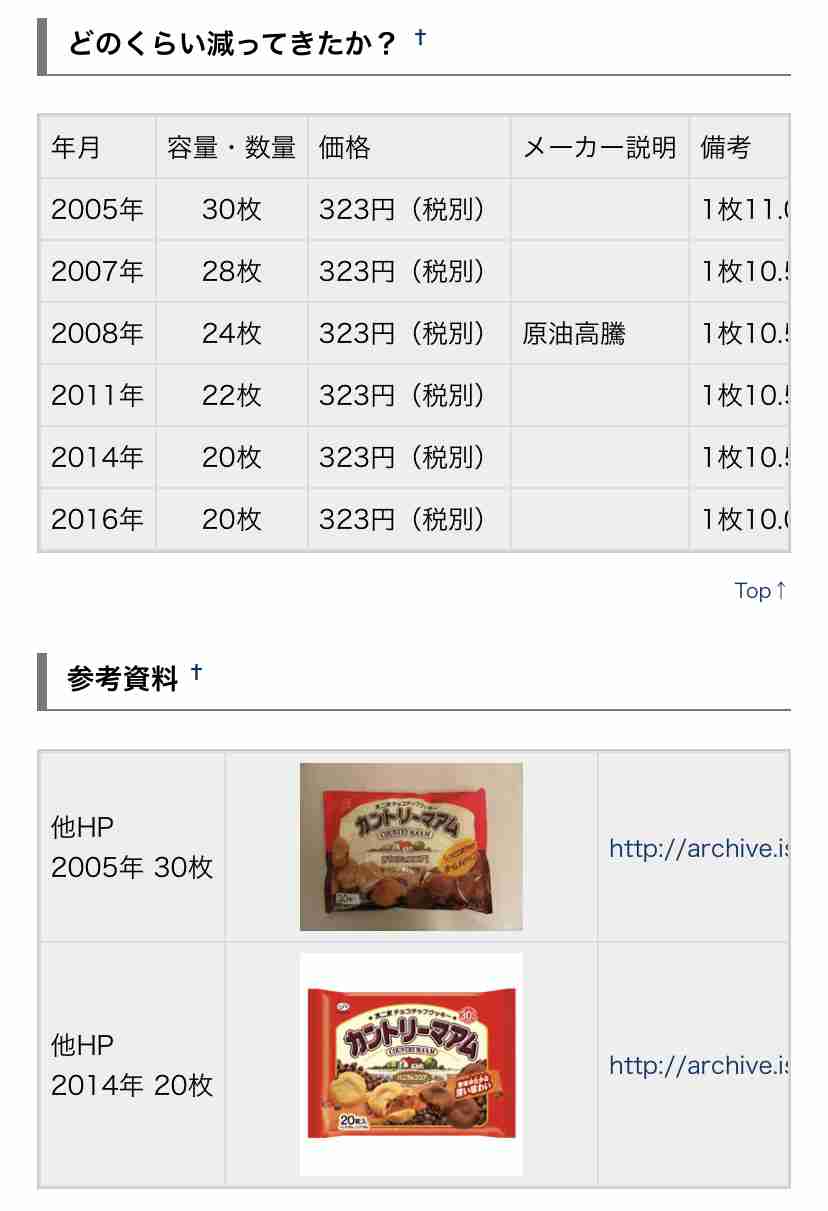Viewport: 828px width, 1211px height.
Task: Click the 22枚 quantity cell for 2011年
Action: pyautogui.click(x=231, y=395)
